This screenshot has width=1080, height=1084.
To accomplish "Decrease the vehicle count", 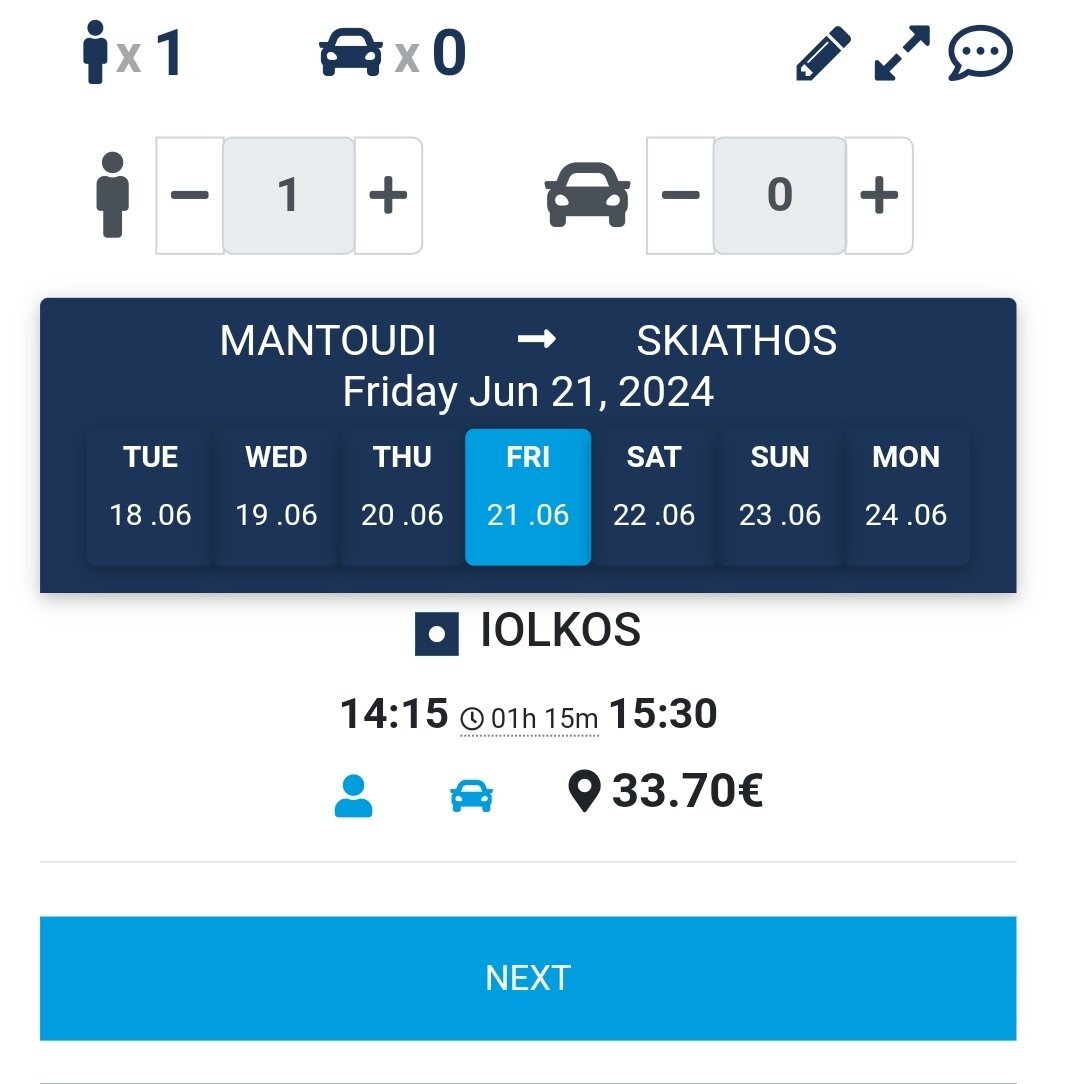I will [680, 195].
